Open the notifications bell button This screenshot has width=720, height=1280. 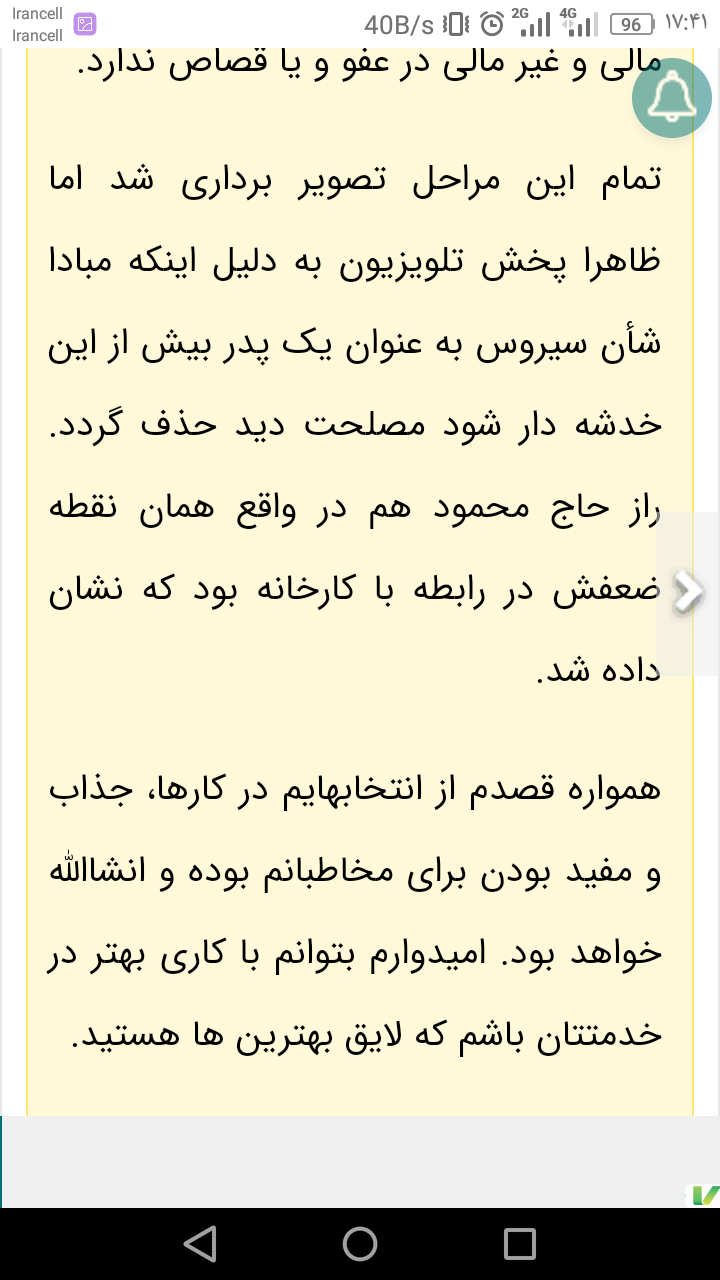[672, 97]
